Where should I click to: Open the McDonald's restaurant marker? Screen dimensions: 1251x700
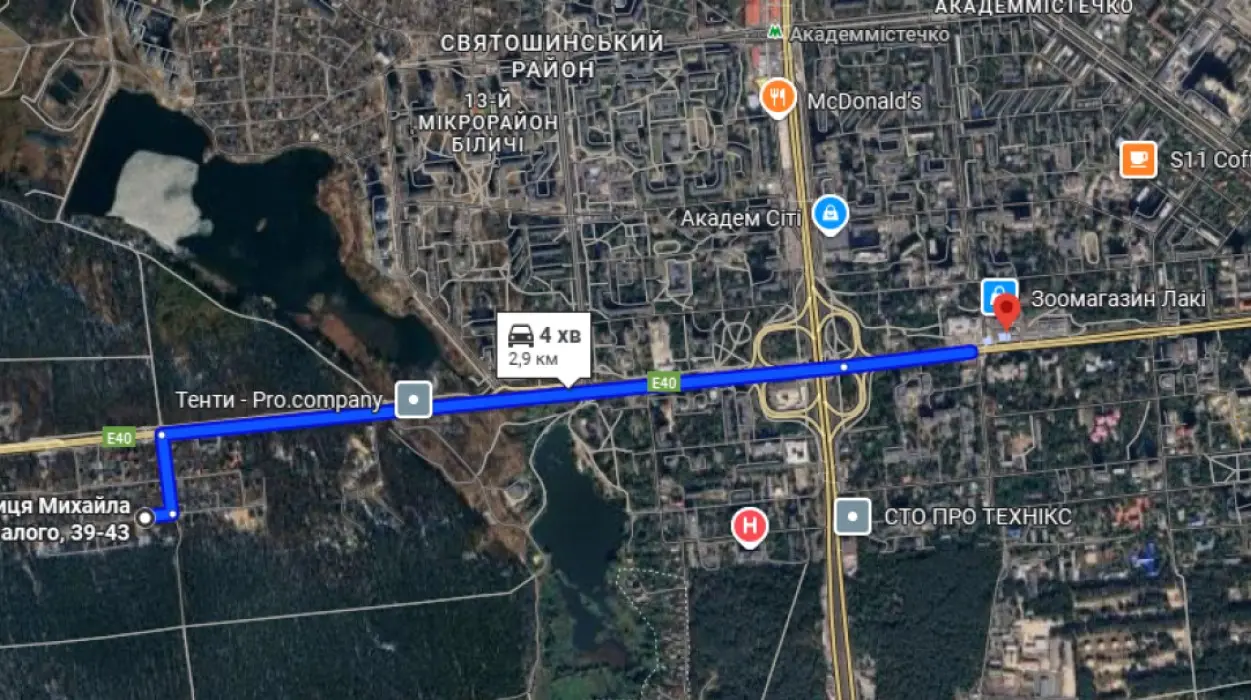point(778,98)
